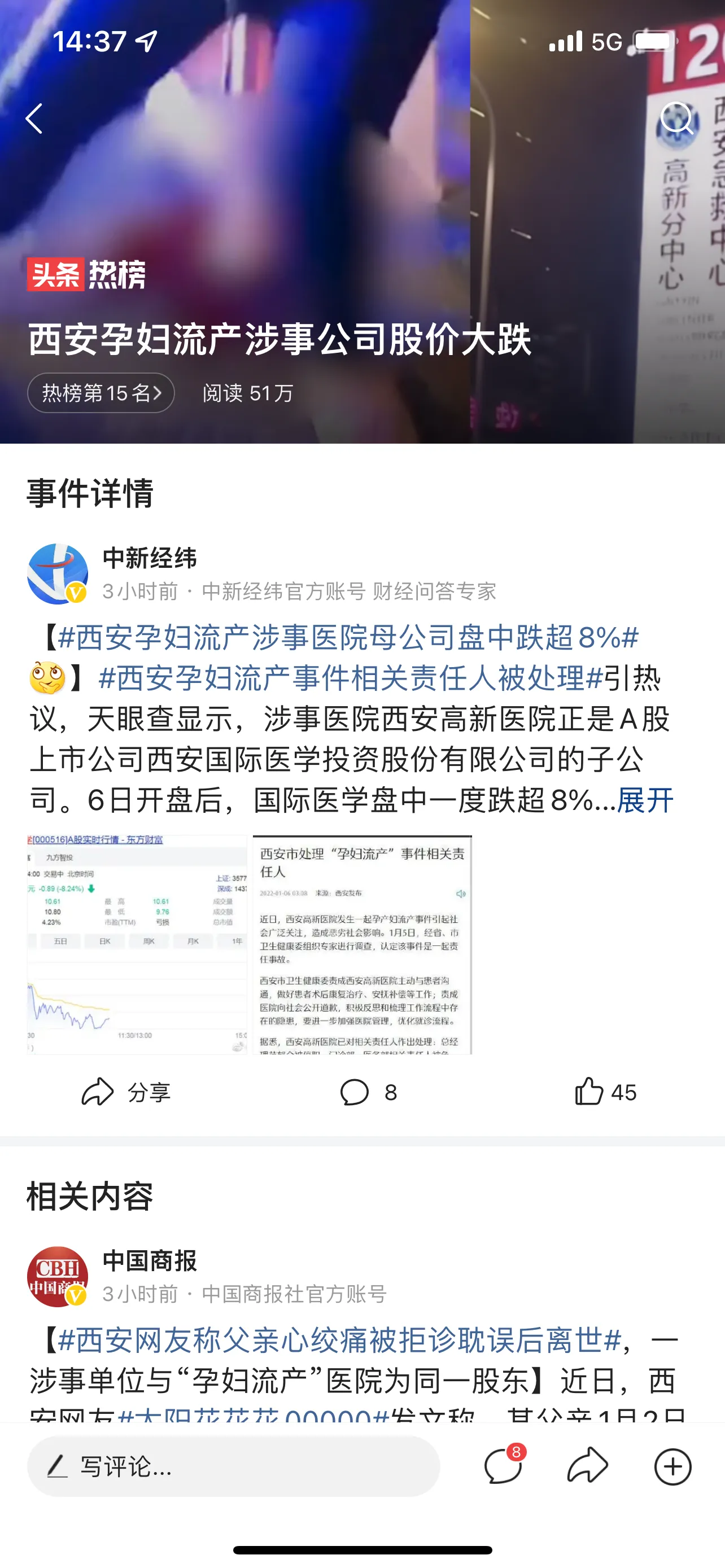The height and width of the screenshot is (1568, 725).
Task: View the 西安市处理孕妇流产 notice image
Action: tap(362, 944)
